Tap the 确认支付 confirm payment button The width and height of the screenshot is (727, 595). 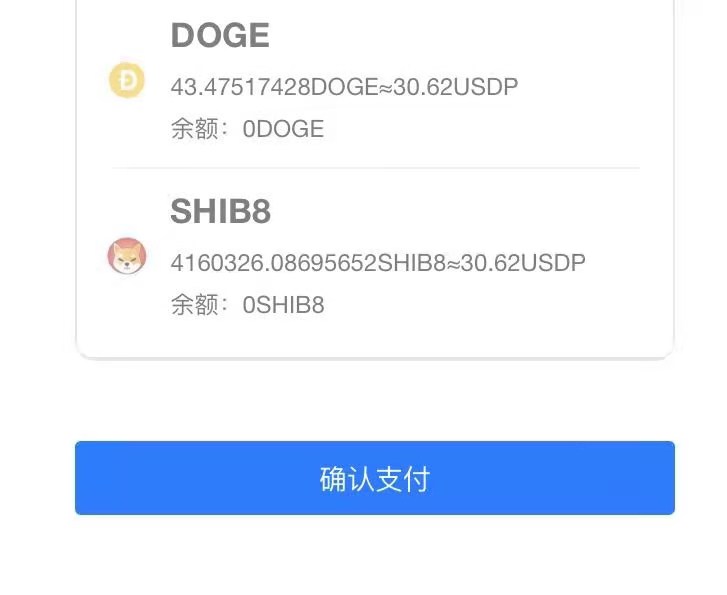[375, 478]
